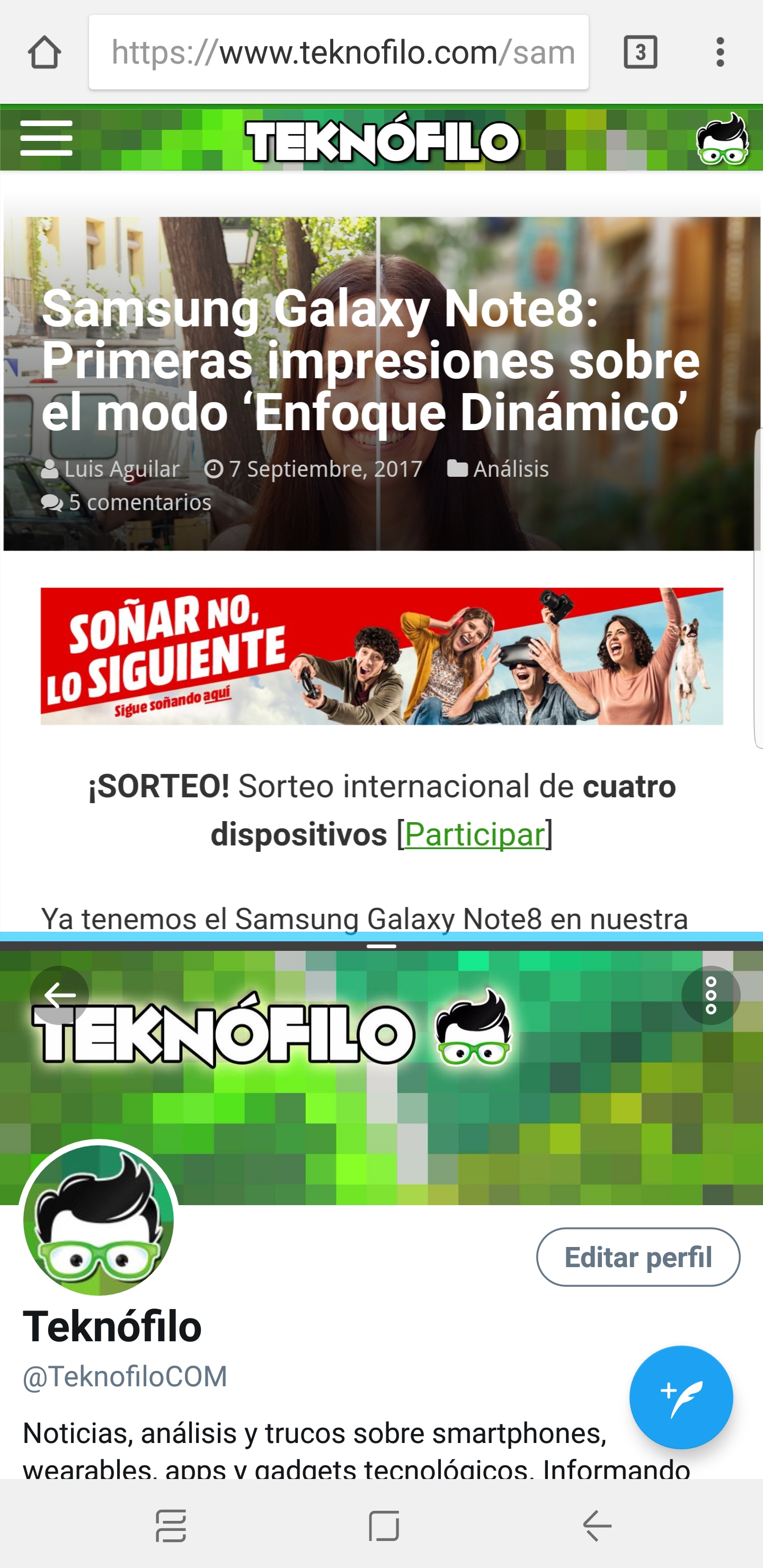Open the browser overflow menu

[x=721, y=52]
